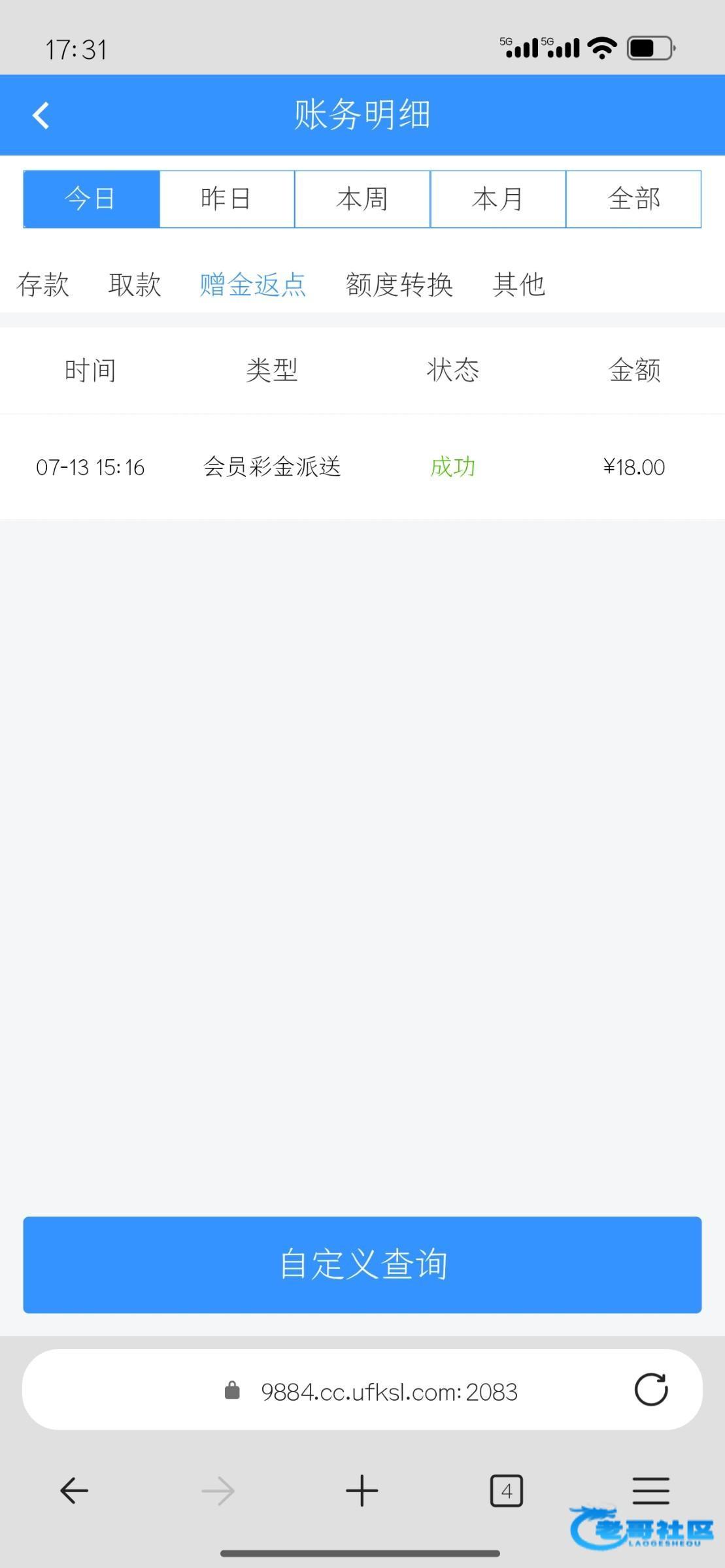Go back from 账务明细 page
725x1568 pixels.
coord(41,116)
